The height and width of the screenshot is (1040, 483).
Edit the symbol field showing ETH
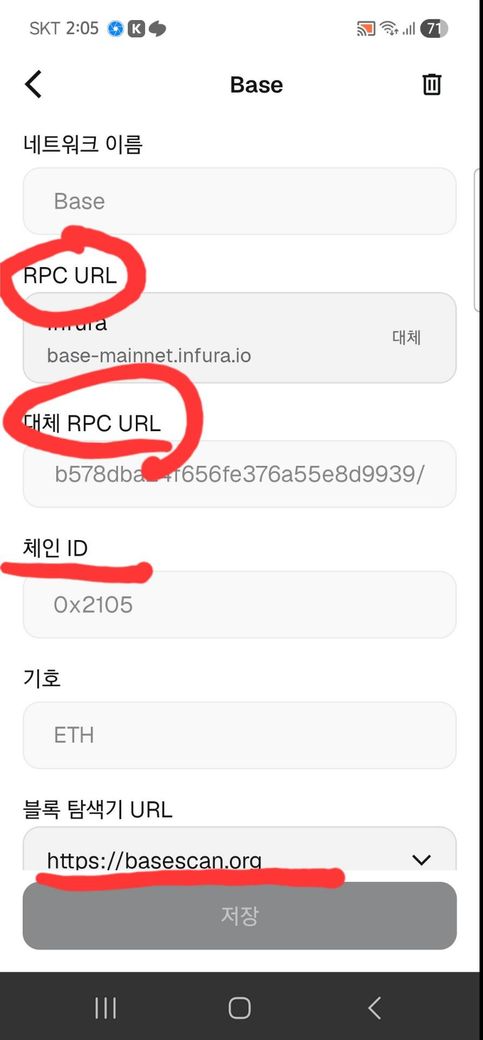240,736
